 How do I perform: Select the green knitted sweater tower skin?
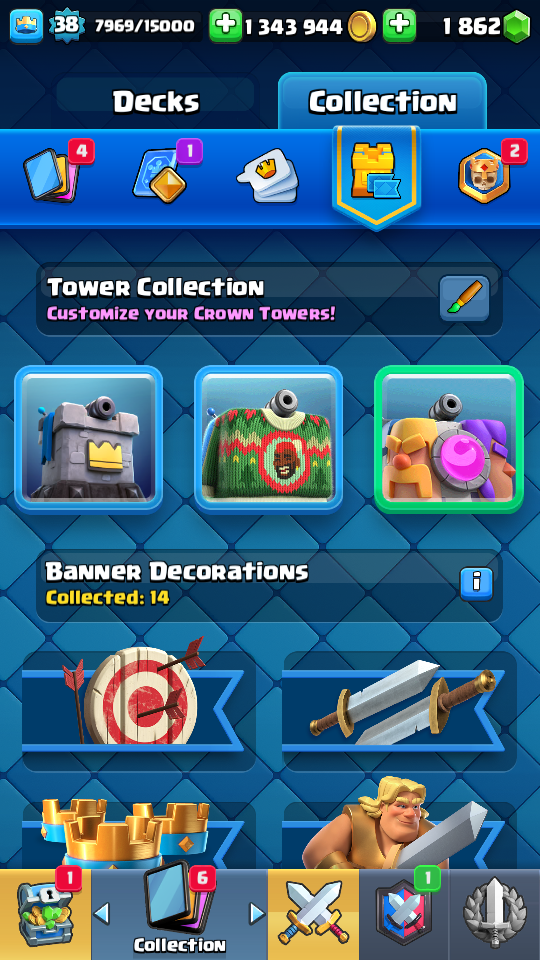[x=268, y=439]
